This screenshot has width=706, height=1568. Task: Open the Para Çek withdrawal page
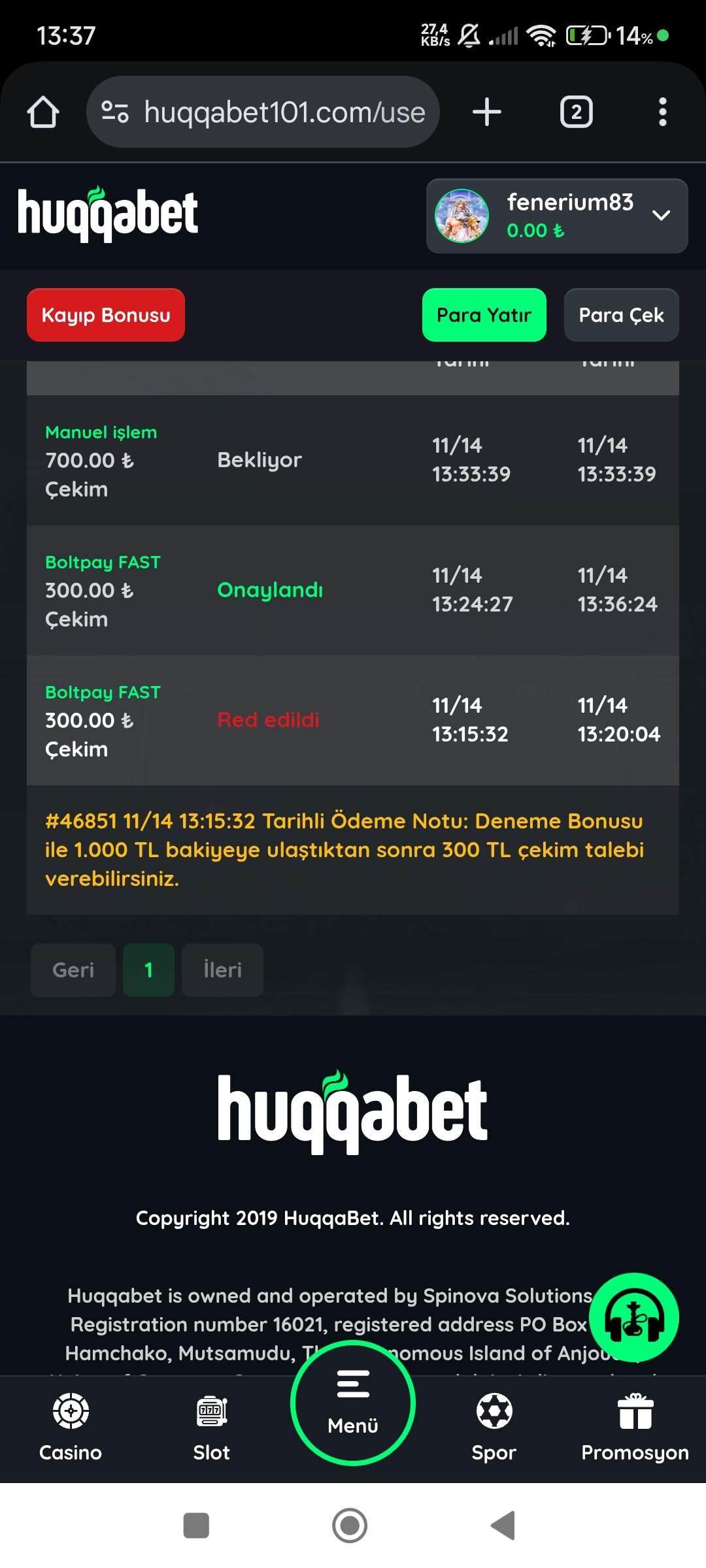[621, 316]
